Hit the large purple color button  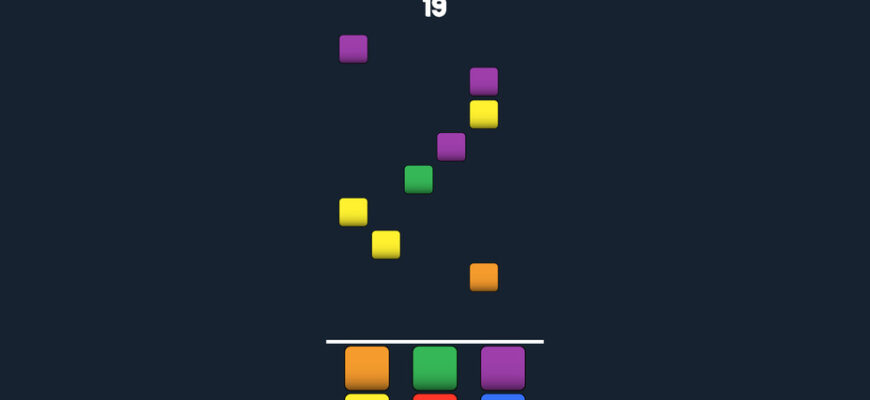[503, 367]
